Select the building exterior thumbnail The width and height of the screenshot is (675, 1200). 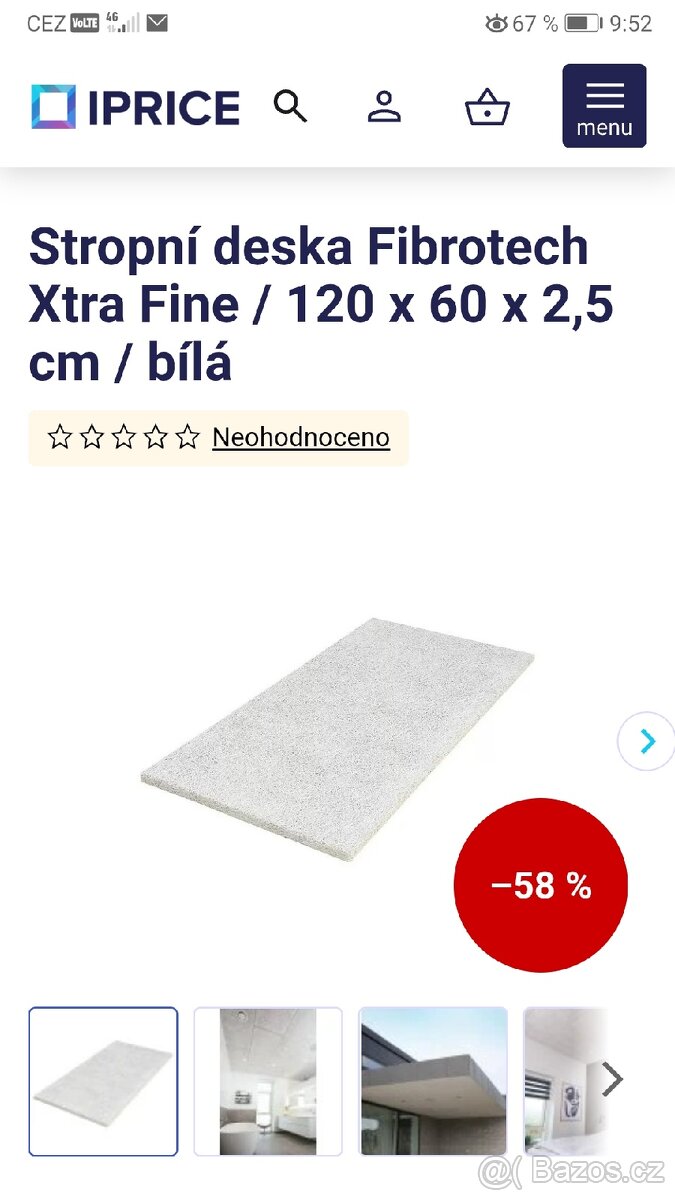pos(433,1081)
